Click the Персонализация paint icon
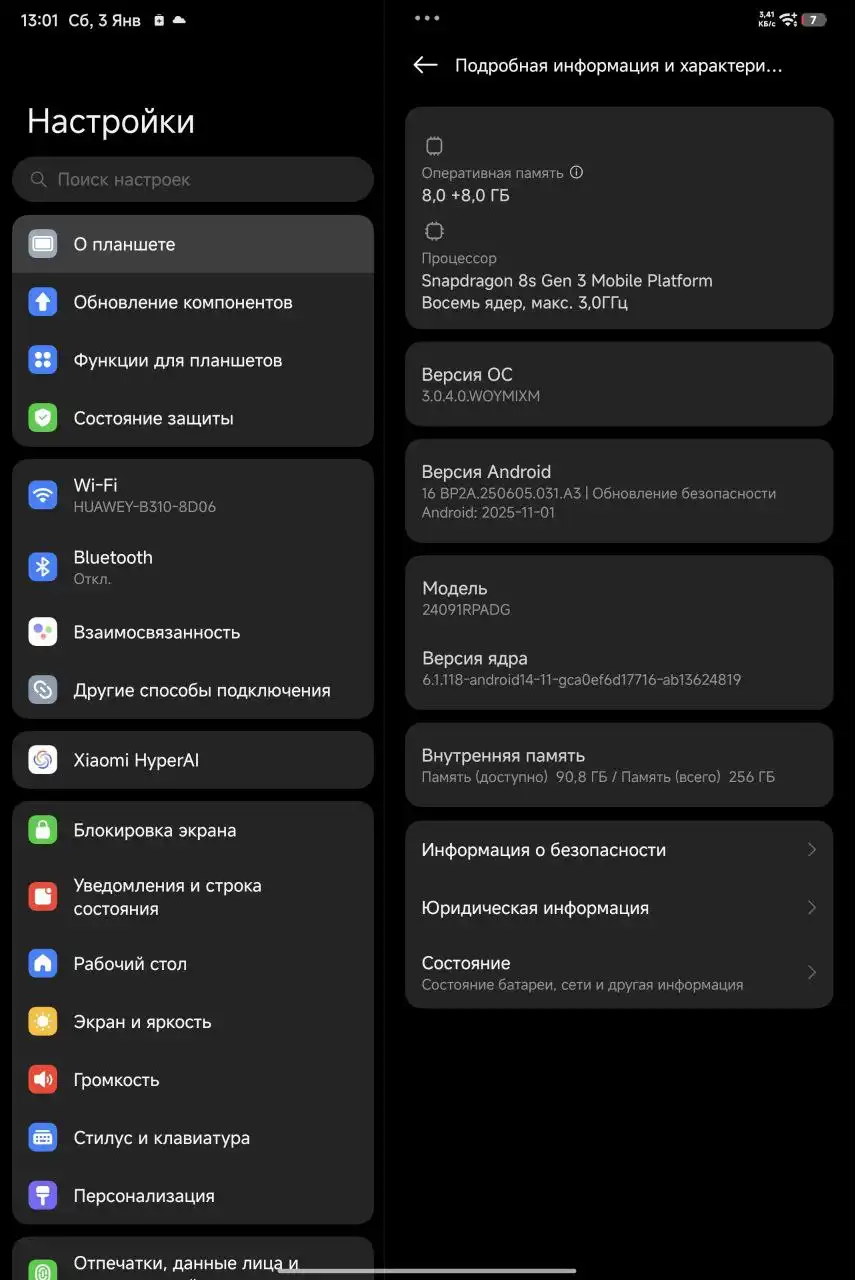 (x=42, y=1195)
